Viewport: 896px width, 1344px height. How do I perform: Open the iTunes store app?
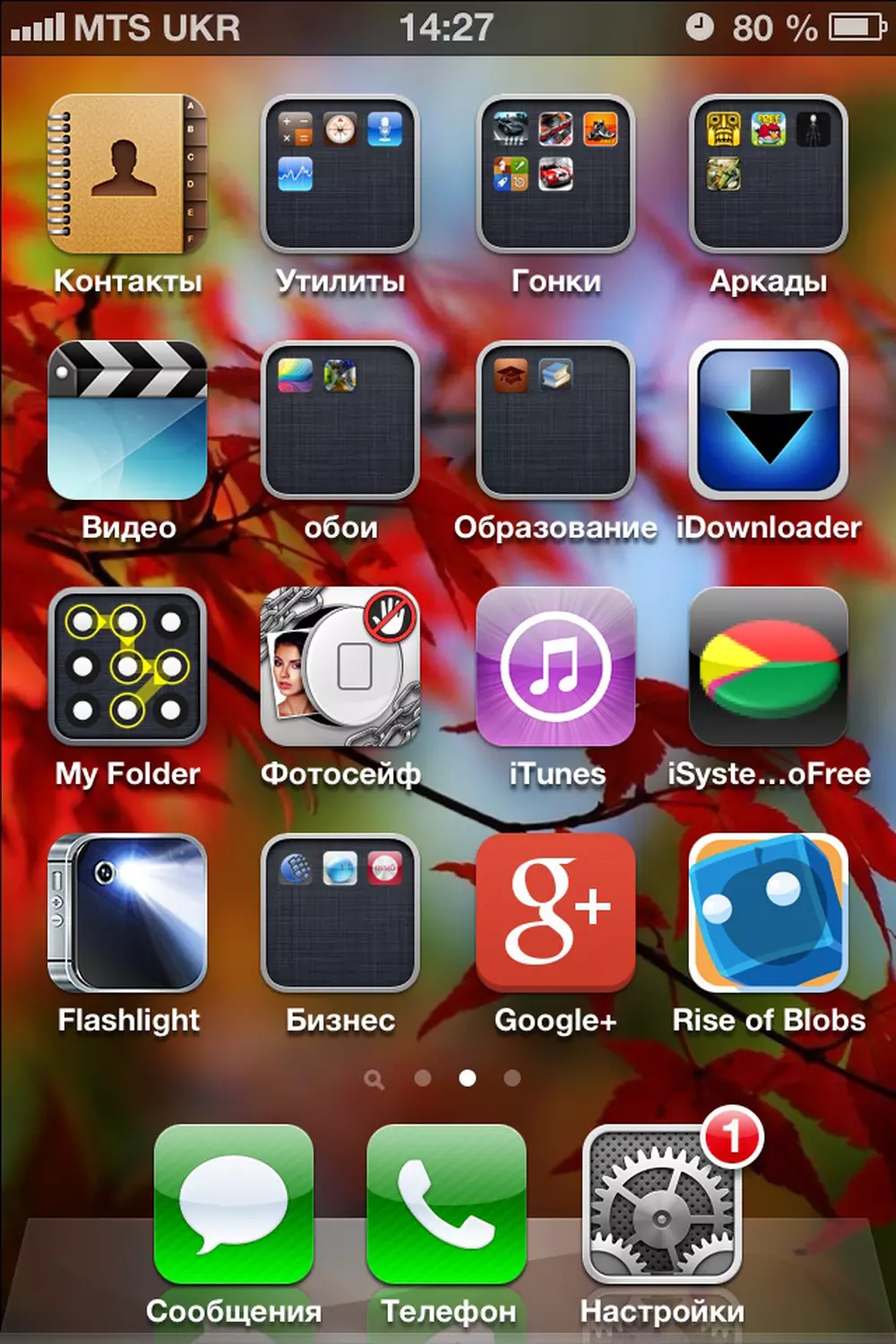click(556, 667)
